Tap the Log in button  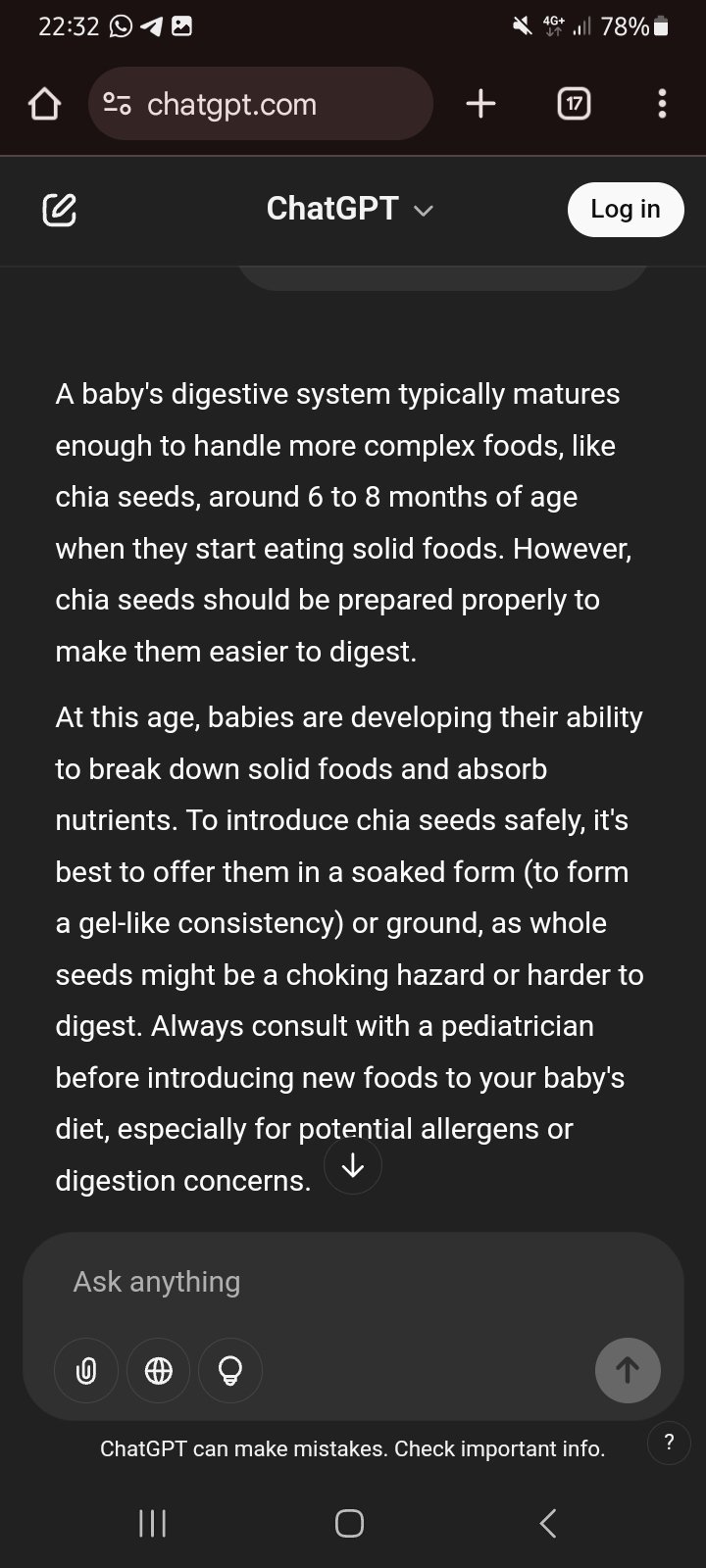tap(625, 209)
